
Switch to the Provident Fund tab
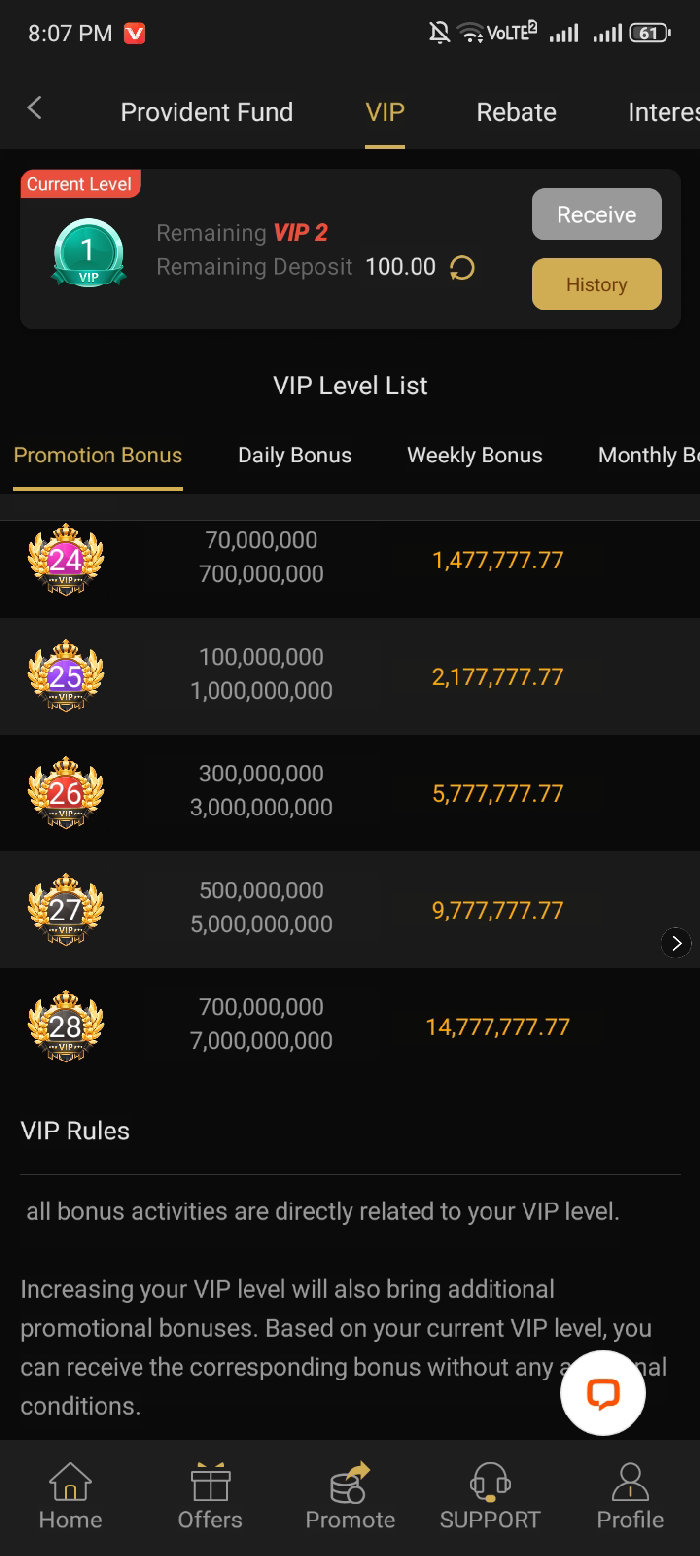point(207,112)
